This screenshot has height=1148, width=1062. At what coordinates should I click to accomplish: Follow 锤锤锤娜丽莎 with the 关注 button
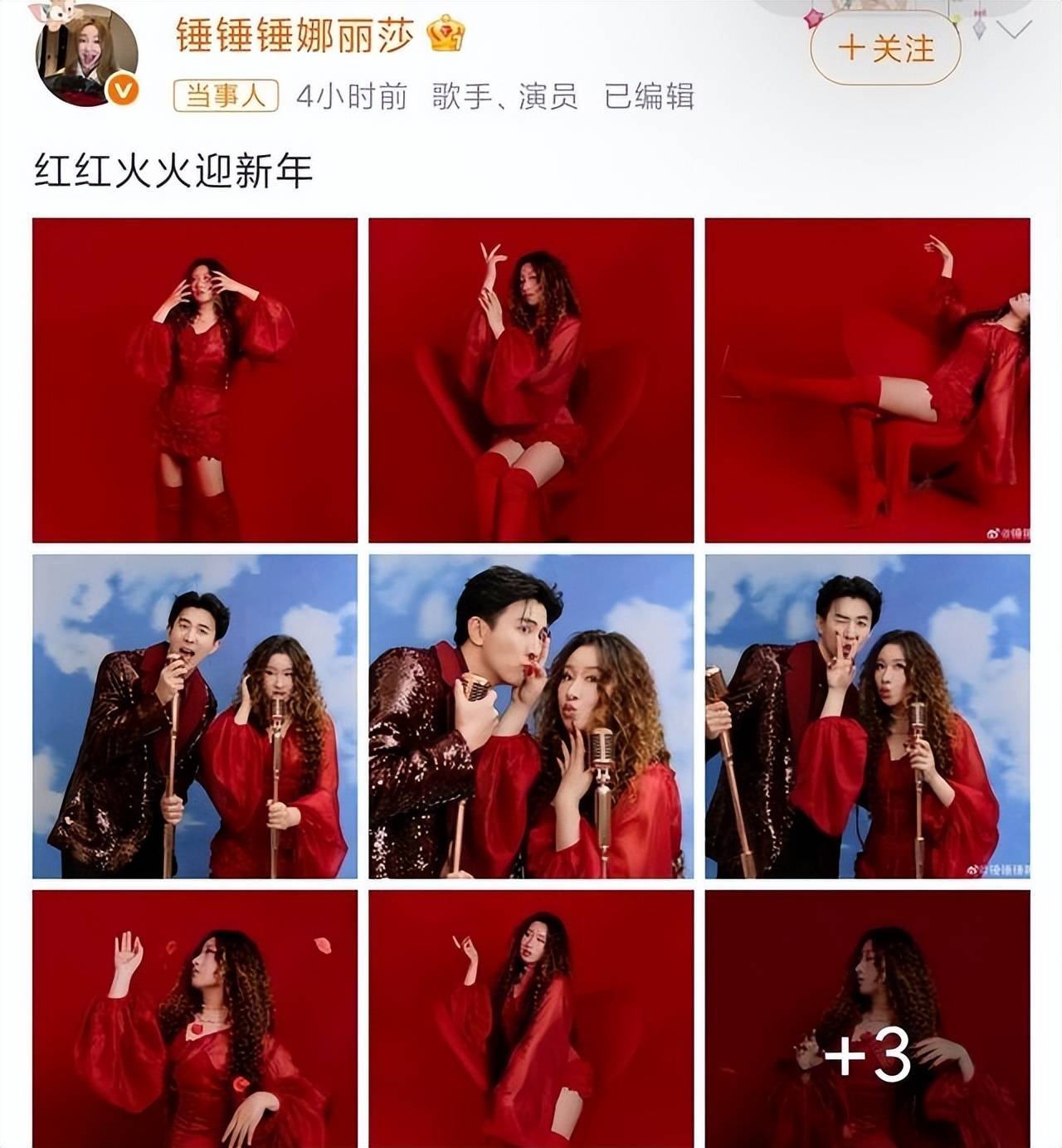[885, 49]
